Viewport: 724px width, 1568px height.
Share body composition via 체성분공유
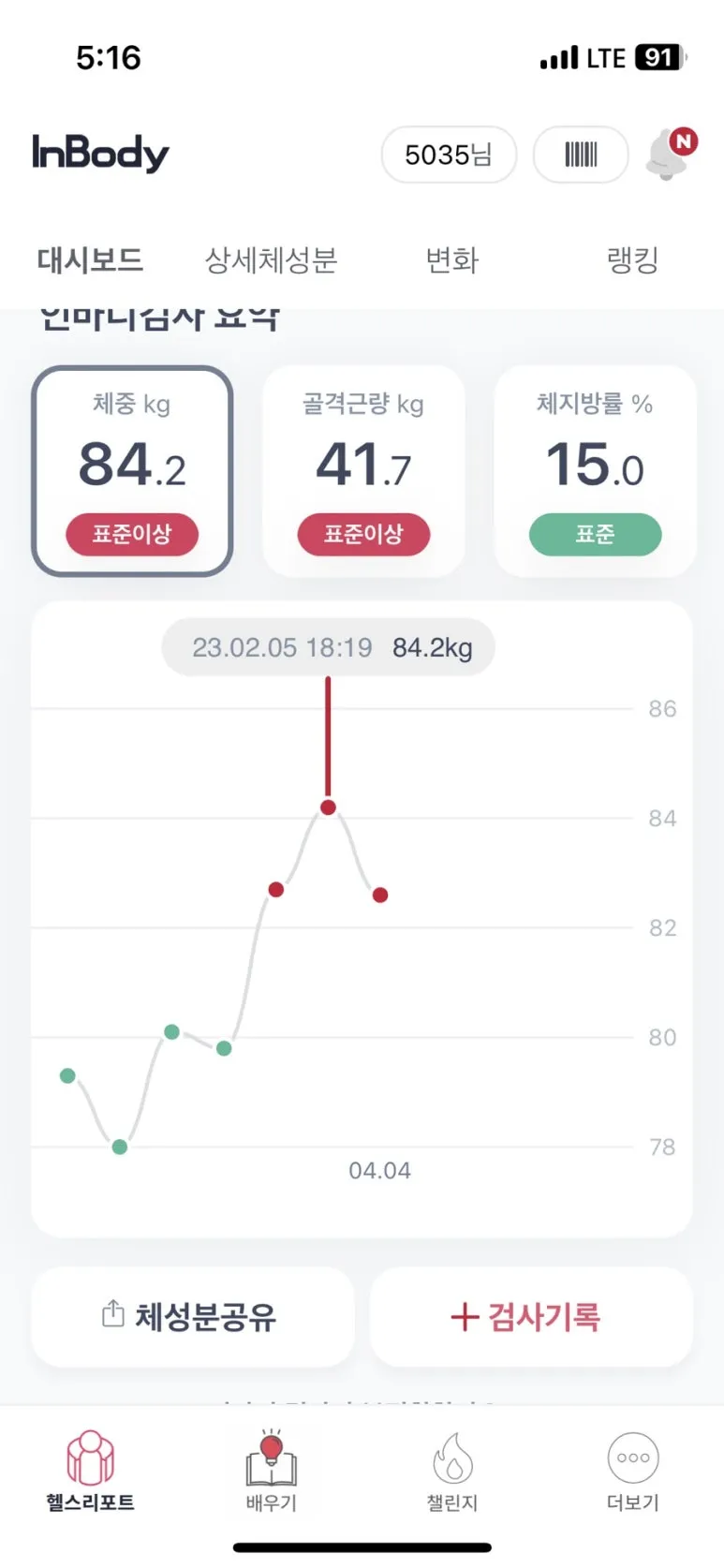tap(193, 1316)
